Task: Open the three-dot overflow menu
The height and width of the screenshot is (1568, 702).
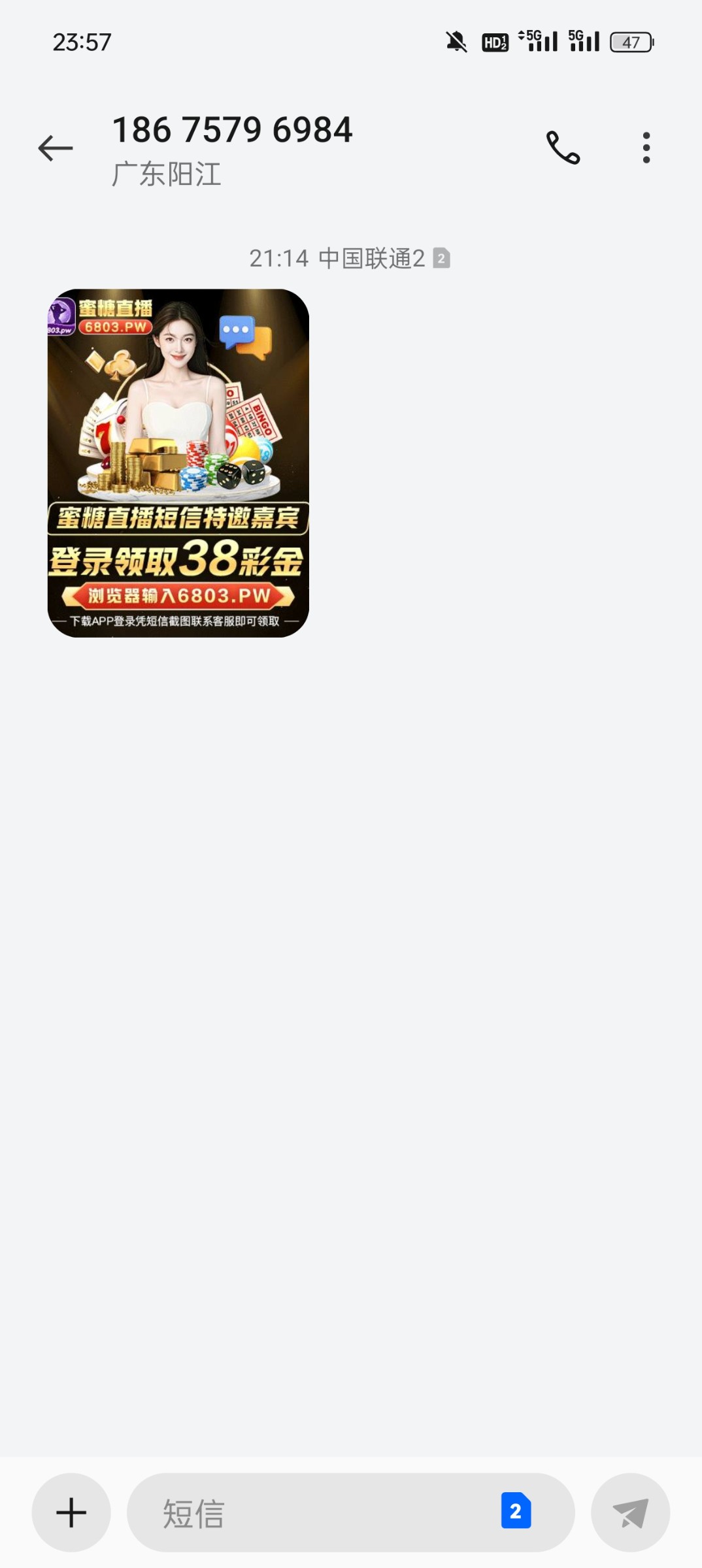Action: [646, 148]
